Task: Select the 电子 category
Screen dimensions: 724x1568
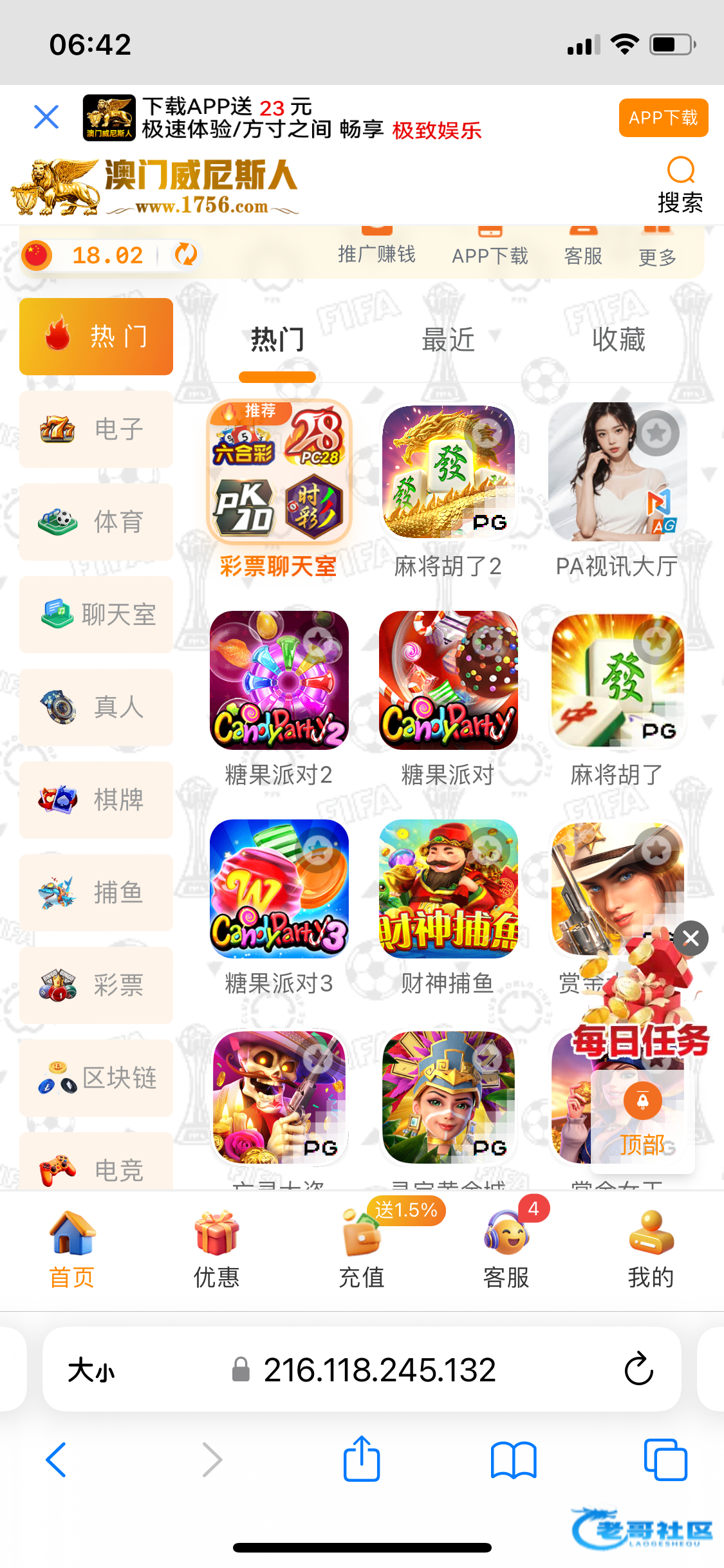Action: point(97,429)
